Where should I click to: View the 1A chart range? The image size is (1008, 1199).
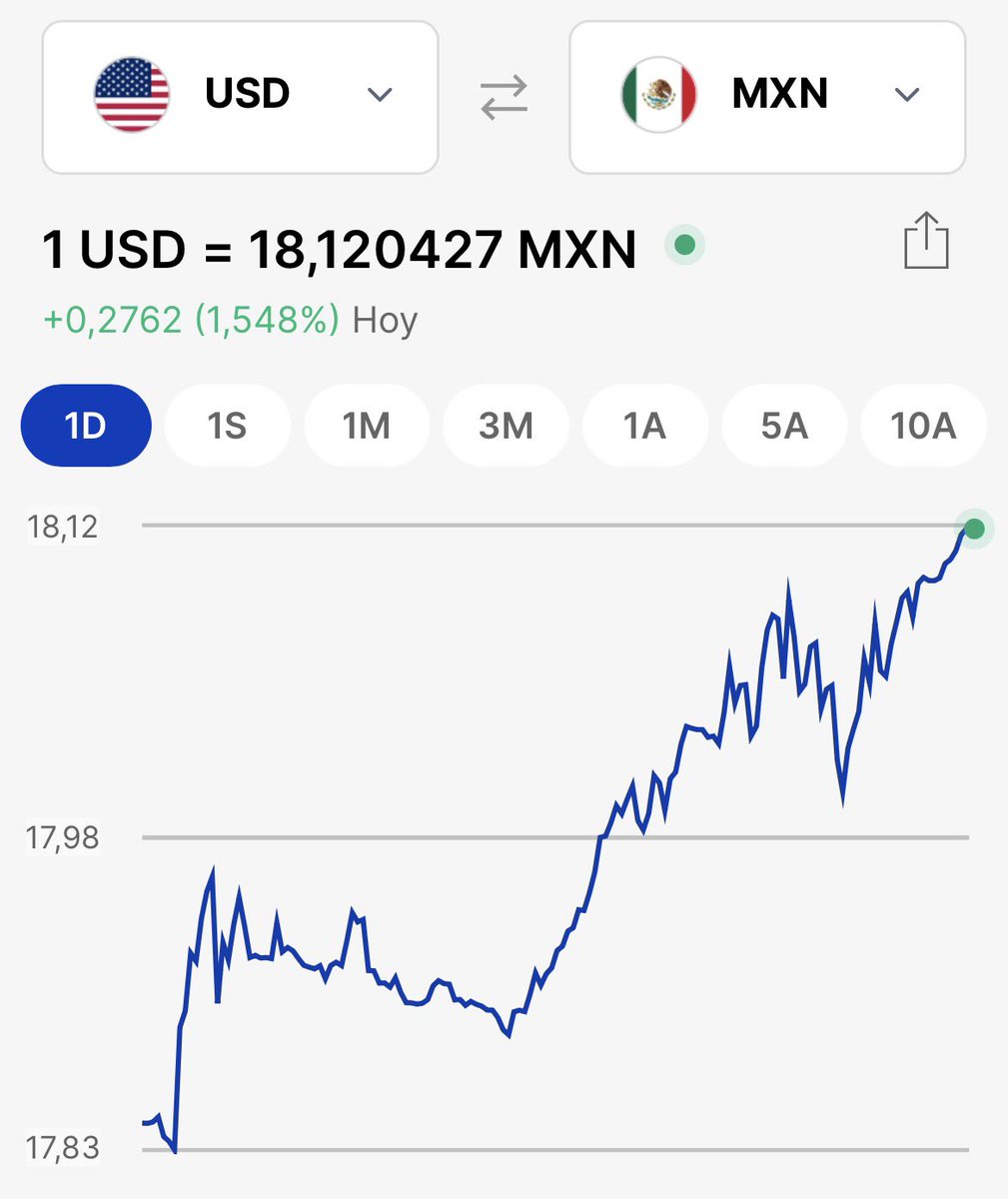[644, 426]
